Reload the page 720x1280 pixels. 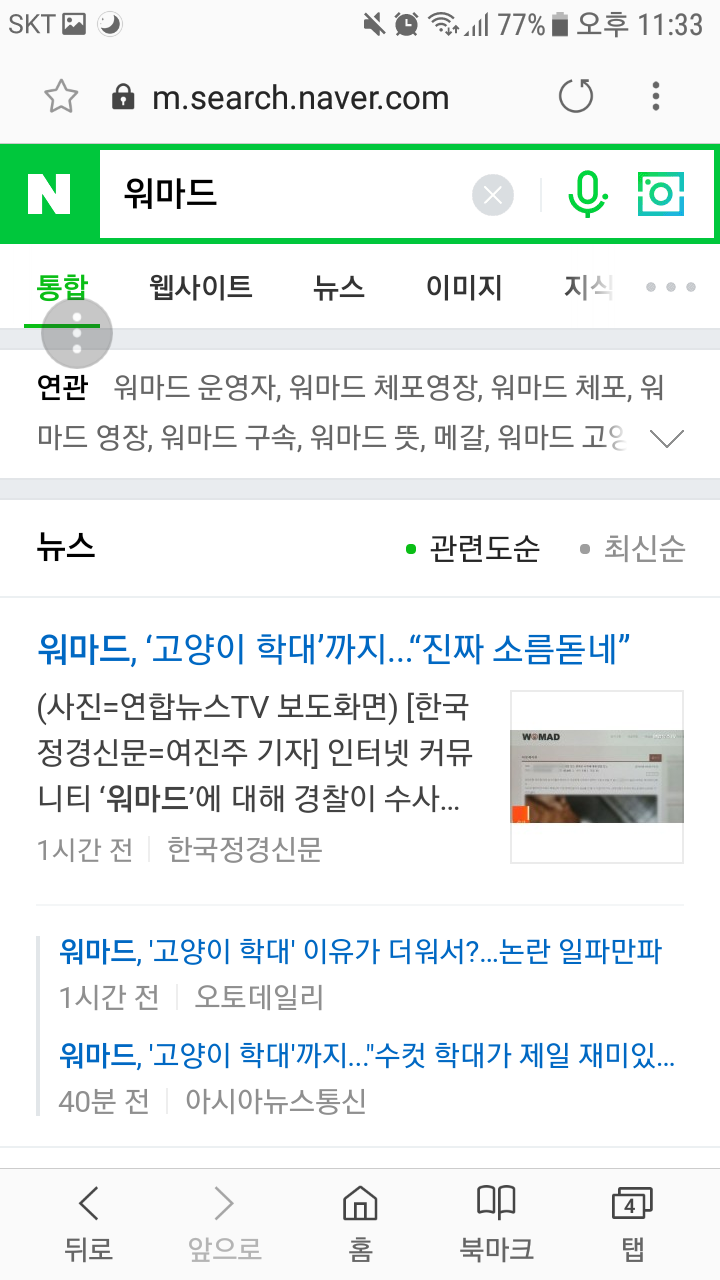click(575, 97)
